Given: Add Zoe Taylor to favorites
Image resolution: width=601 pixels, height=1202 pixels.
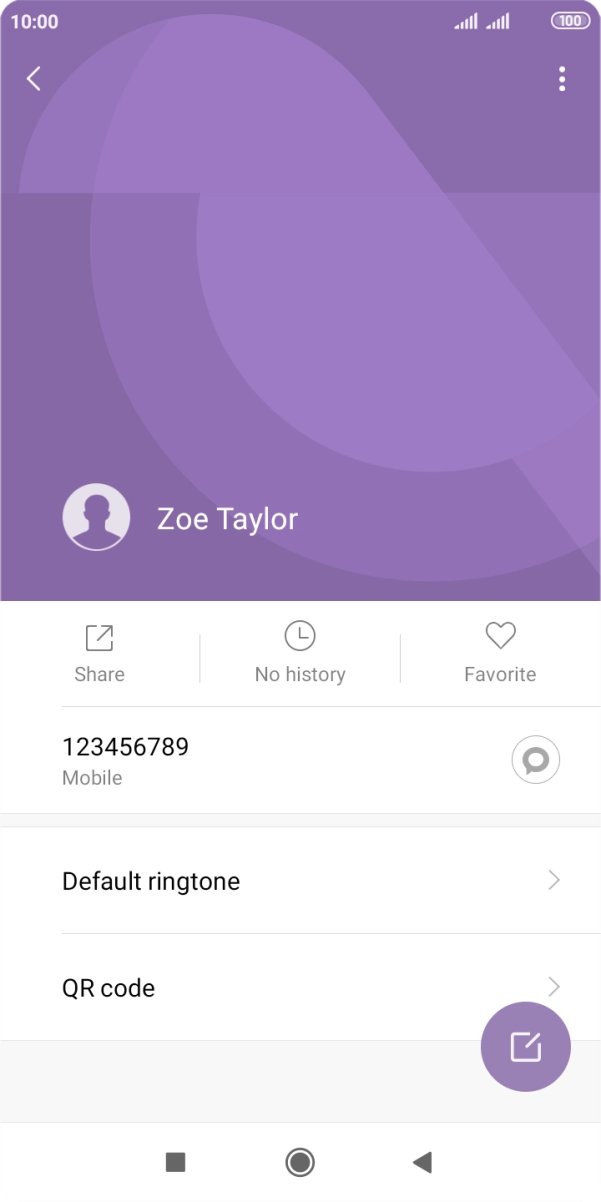Looking at the screenshot, I should (x=500, y=653).
